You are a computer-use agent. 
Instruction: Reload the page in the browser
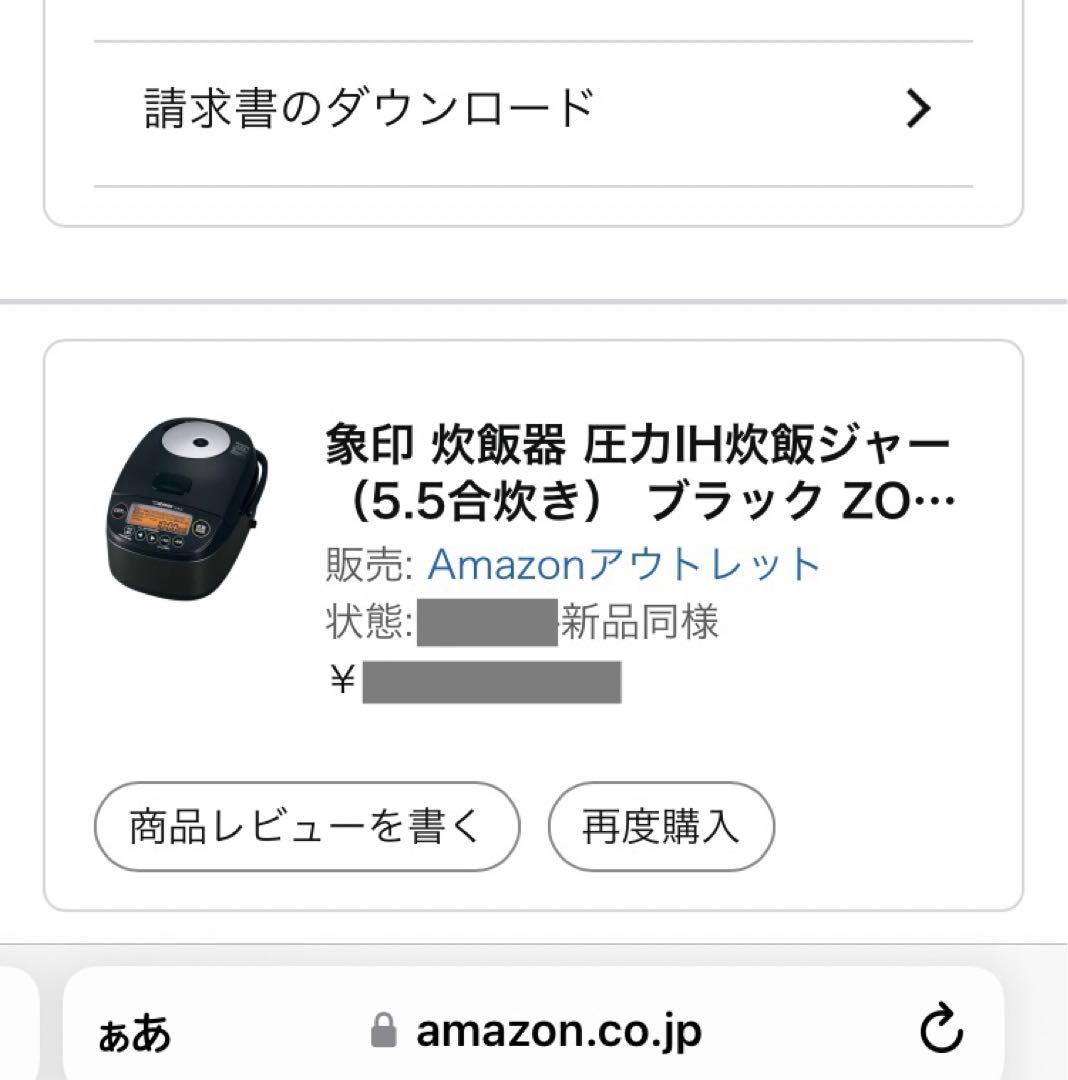point(941,1032)
